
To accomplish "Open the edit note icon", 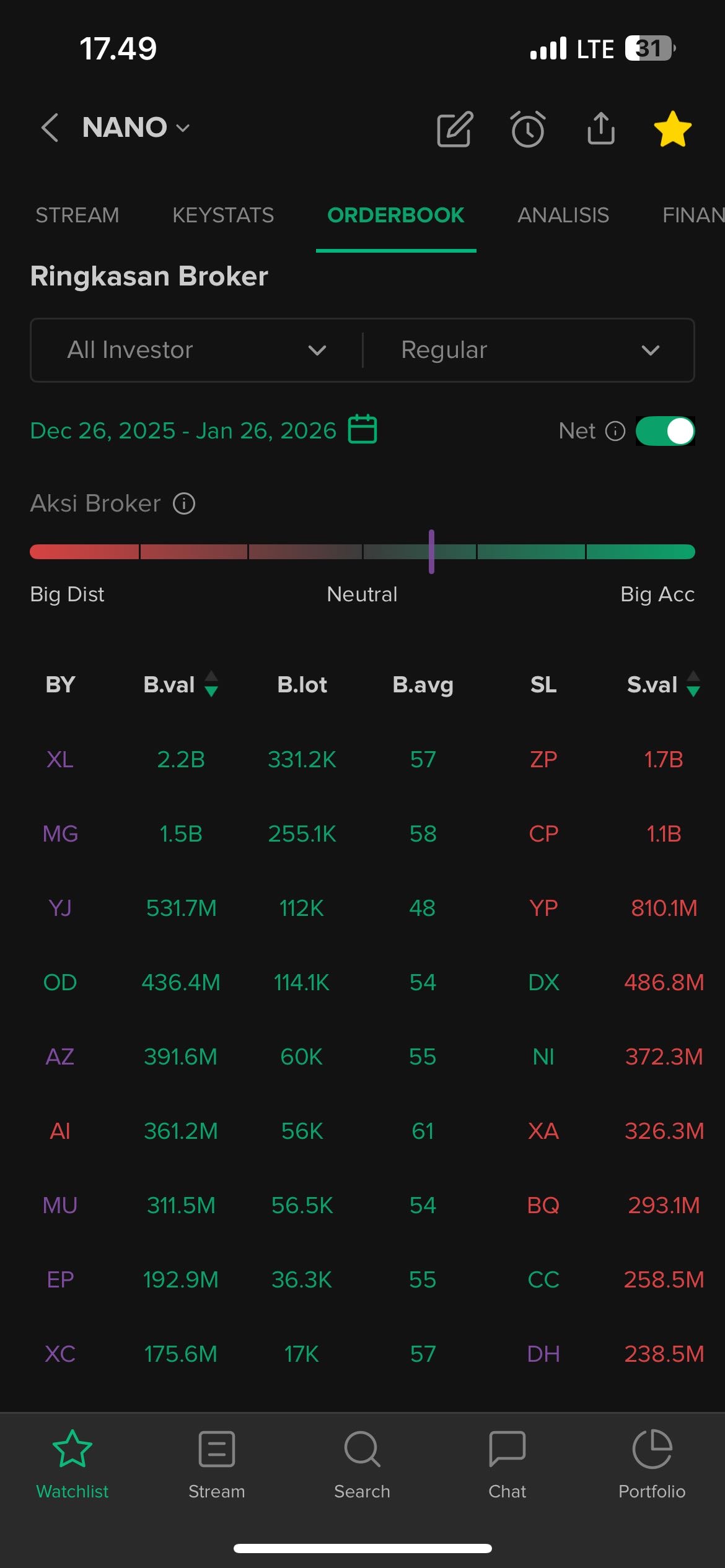I will tap(455, 129).
